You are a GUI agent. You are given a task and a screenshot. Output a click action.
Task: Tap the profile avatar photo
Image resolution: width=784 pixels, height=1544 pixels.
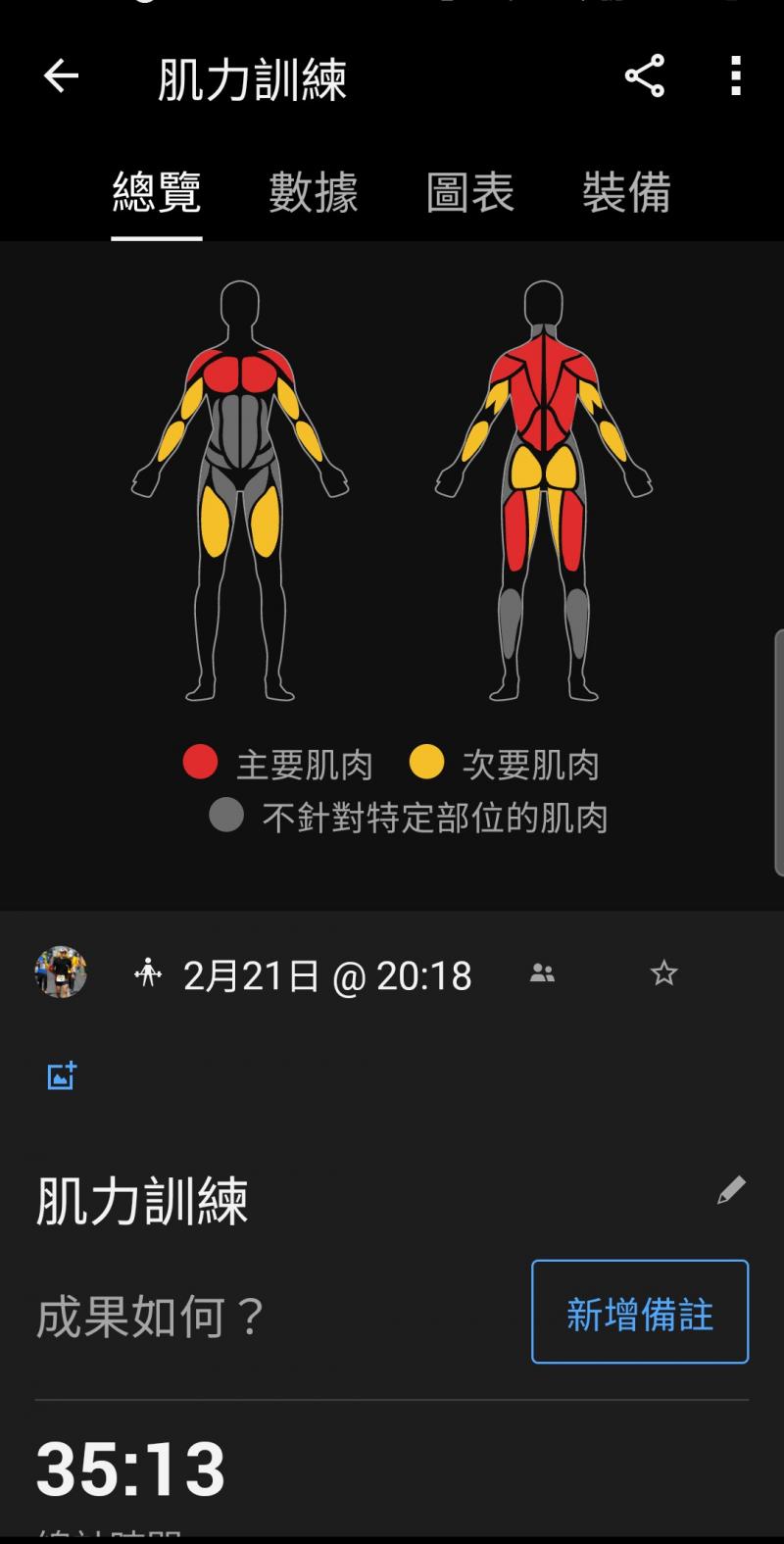61,972
